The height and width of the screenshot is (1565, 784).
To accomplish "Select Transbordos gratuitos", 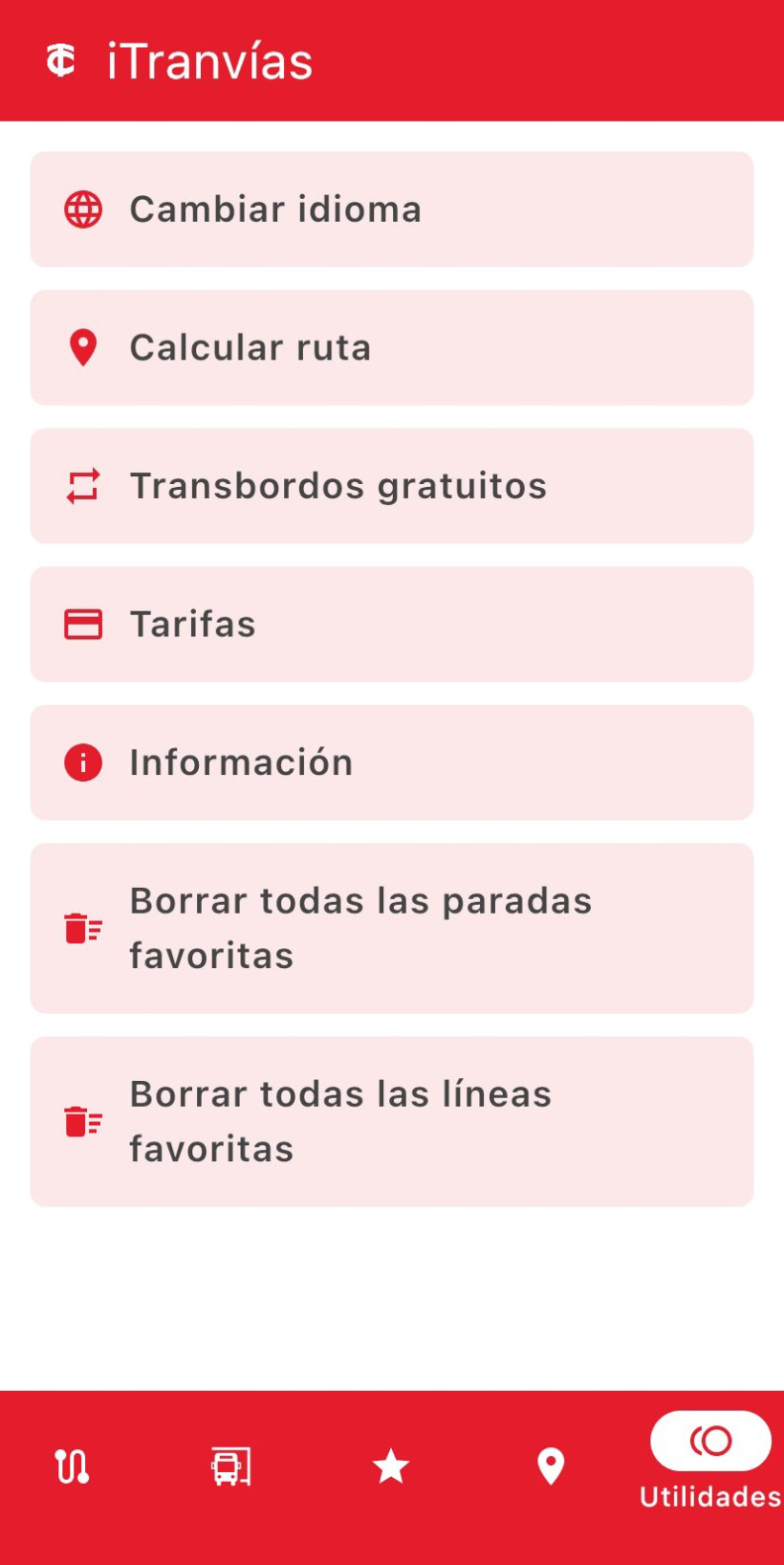I will click(x=392, y=485).
